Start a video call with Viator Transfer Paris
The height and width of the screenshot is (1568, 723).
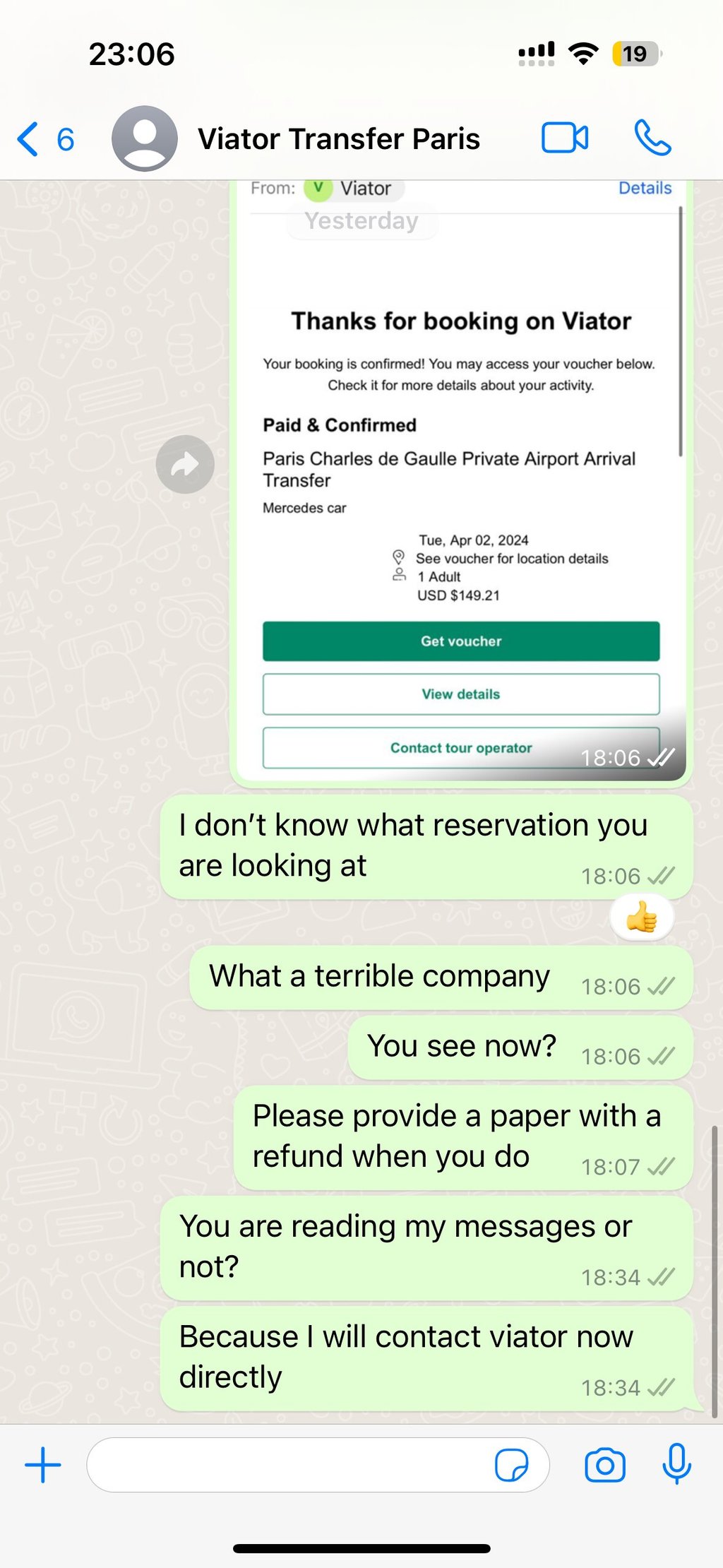point(564,138)
